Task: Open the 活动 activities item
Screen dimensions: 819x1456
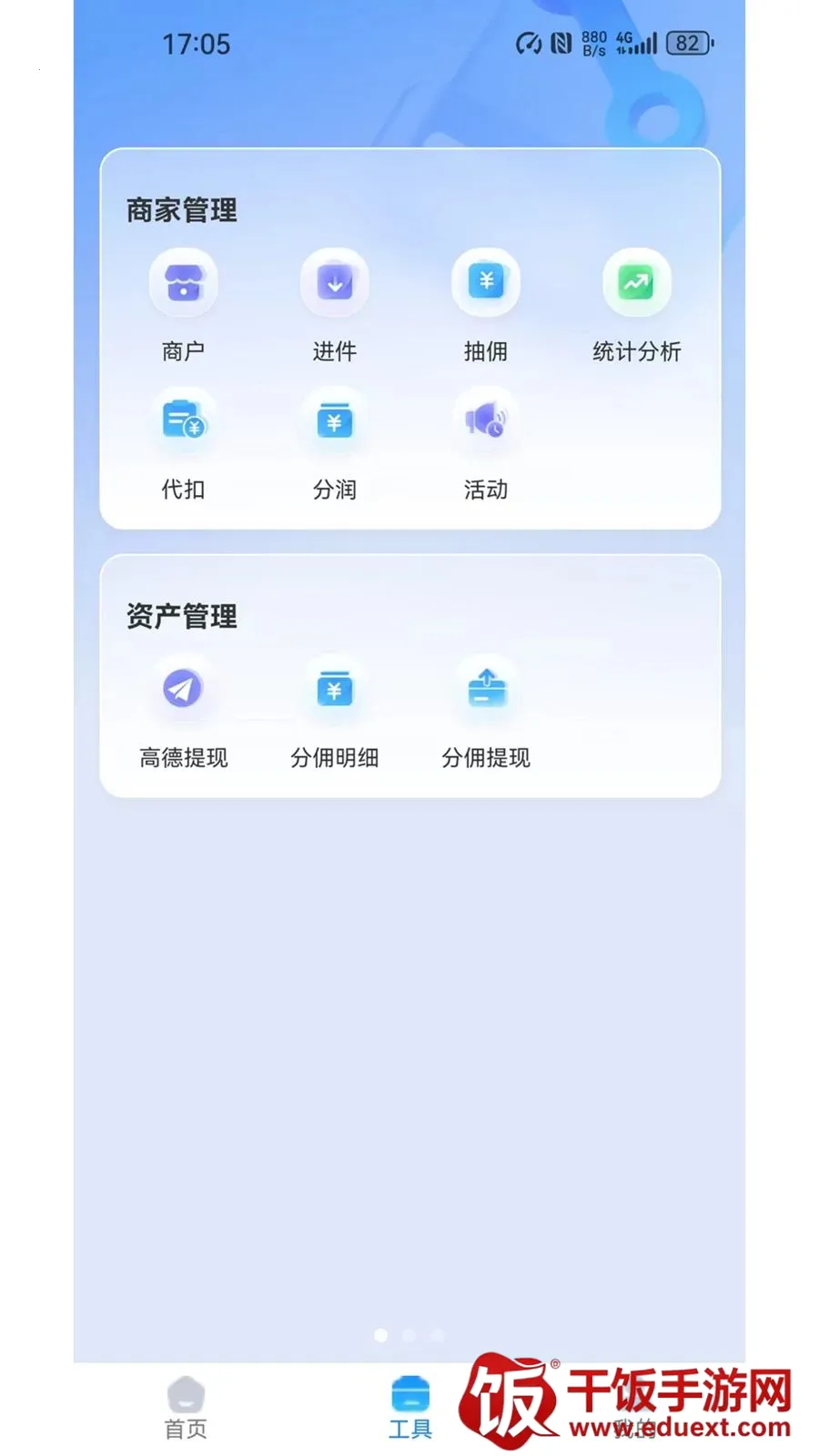Action: click(485, 444)
